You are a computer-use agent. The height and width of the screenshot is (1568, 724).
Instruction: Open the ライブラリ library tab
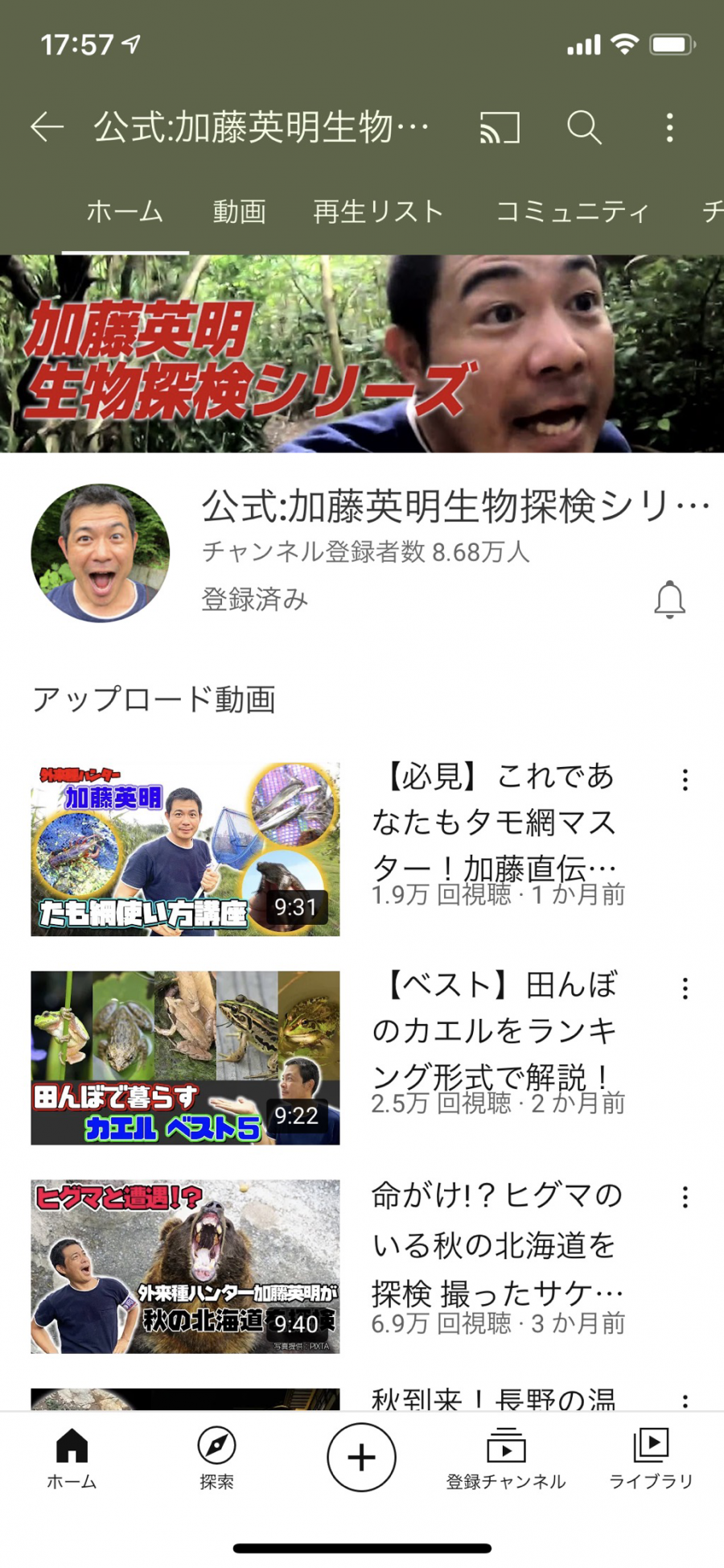pyautogui.click(x=651, y=1459)
